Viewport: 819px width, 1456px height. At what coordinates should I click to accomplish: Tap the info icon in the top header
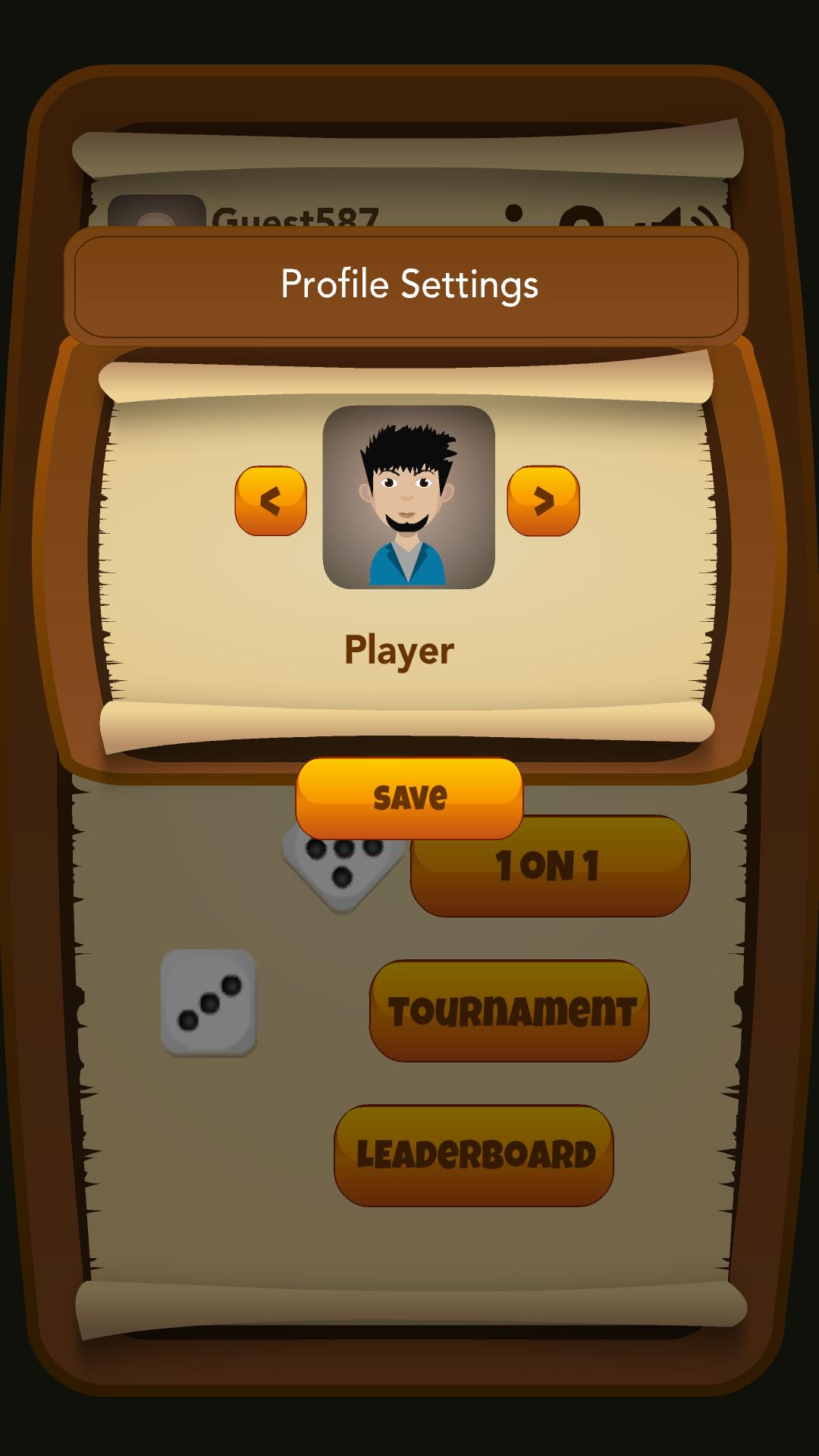tap(513, 216)
